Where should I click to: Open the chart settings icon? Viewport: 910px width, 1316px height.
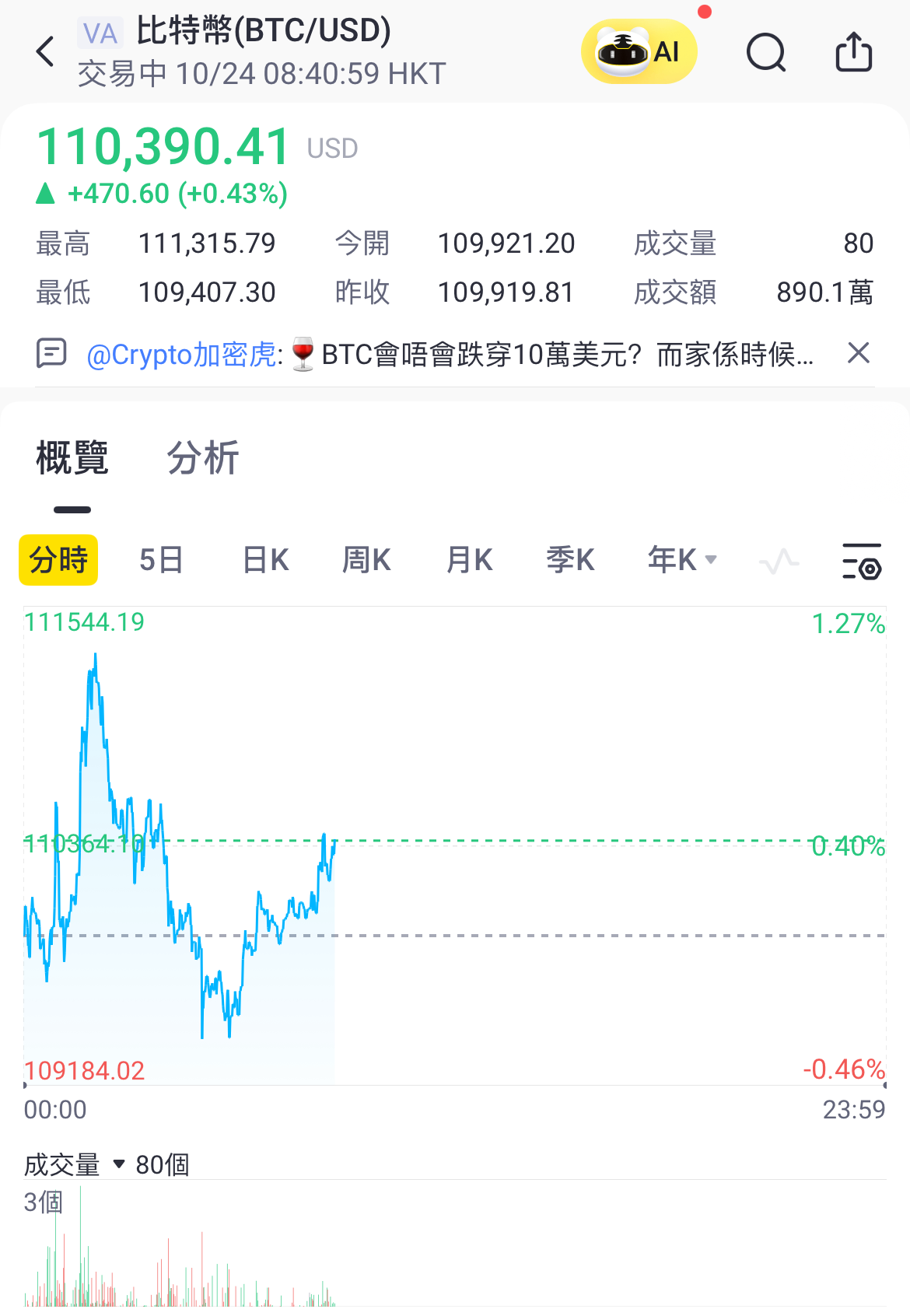pyautogui.click(x=862, y=561)
